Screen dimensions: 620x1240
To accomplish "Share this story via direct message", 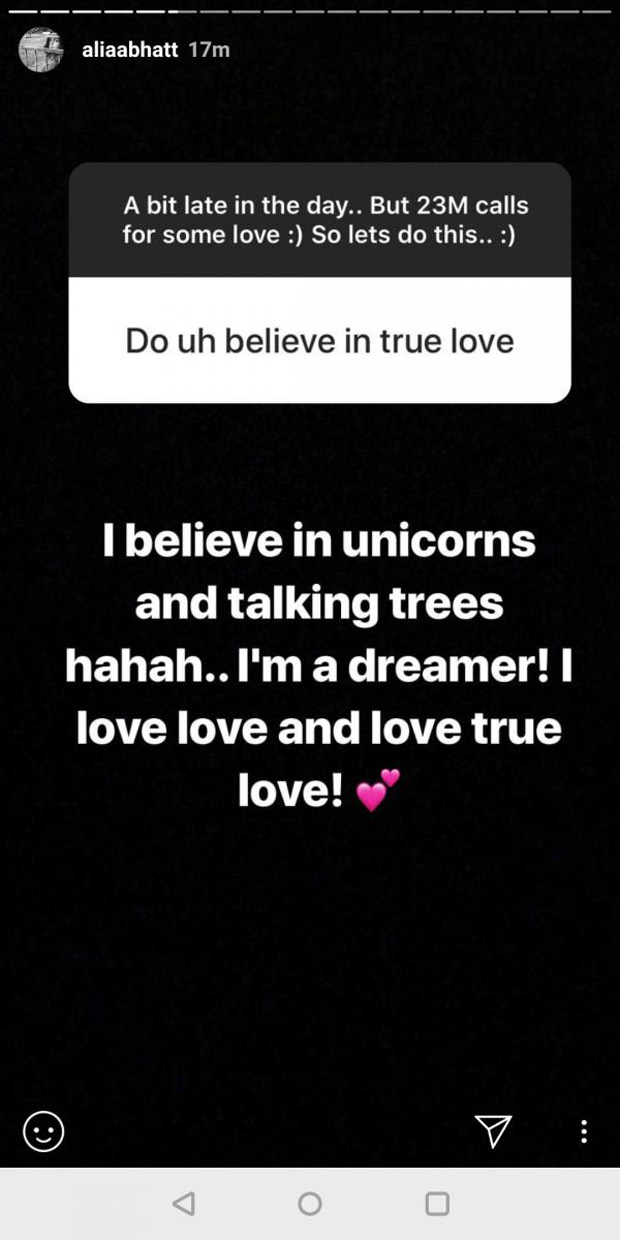I will pyautogui.click(x=493, y=1131).
